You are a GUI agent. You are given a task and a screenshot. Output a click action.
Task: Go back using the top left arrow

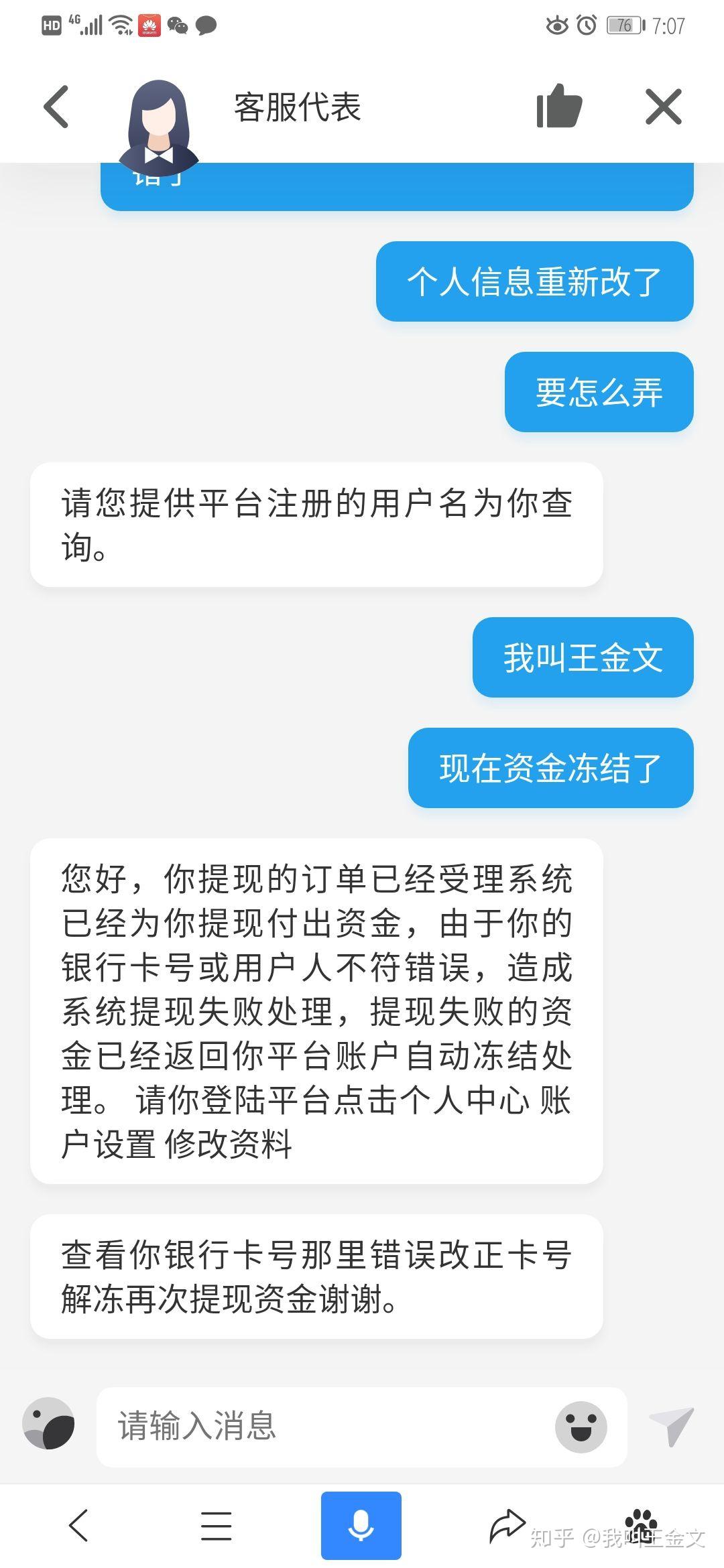[56, 106]
